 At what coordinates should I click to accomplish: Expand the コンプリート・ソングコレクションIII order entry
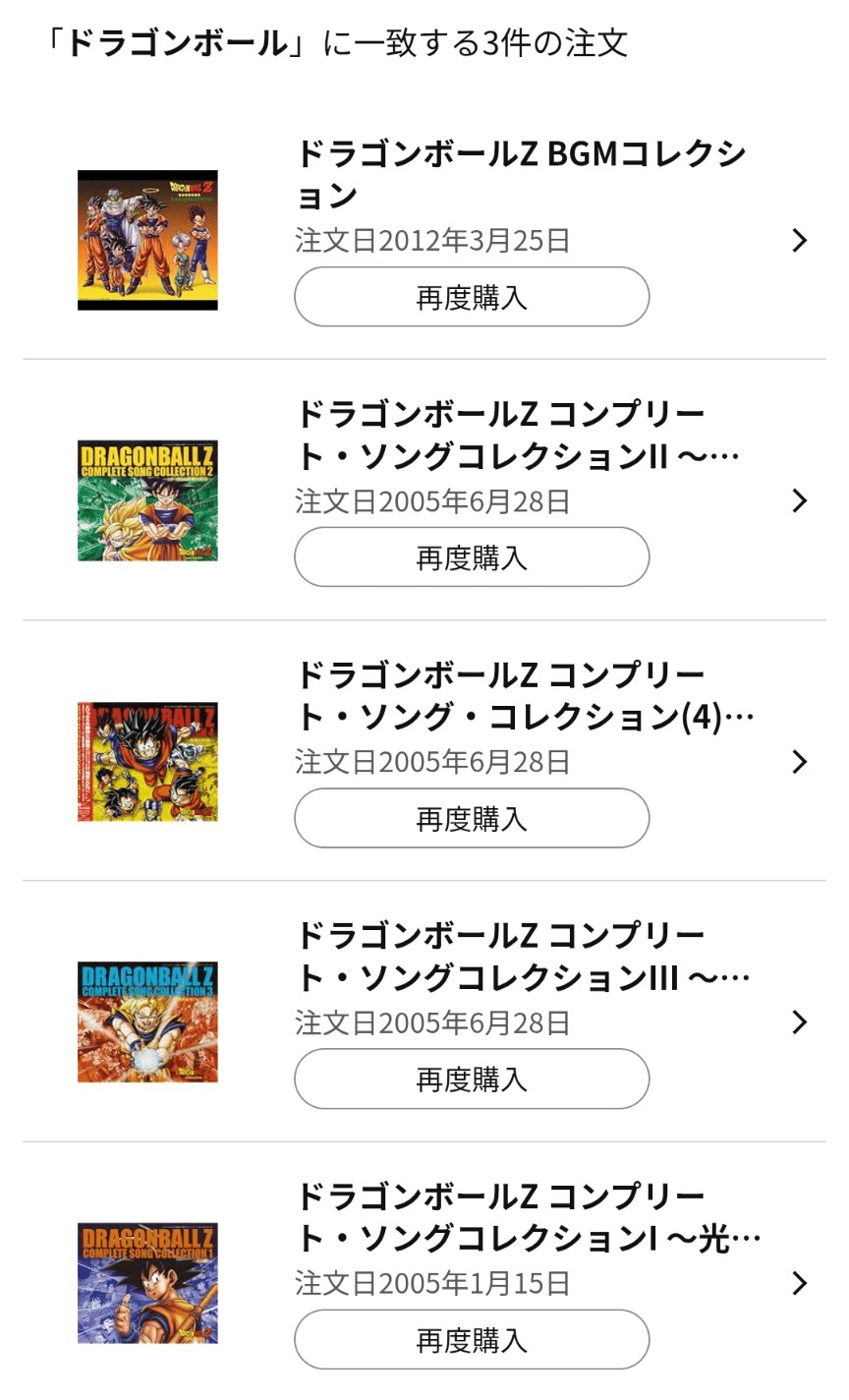[x=801, y=1022]
